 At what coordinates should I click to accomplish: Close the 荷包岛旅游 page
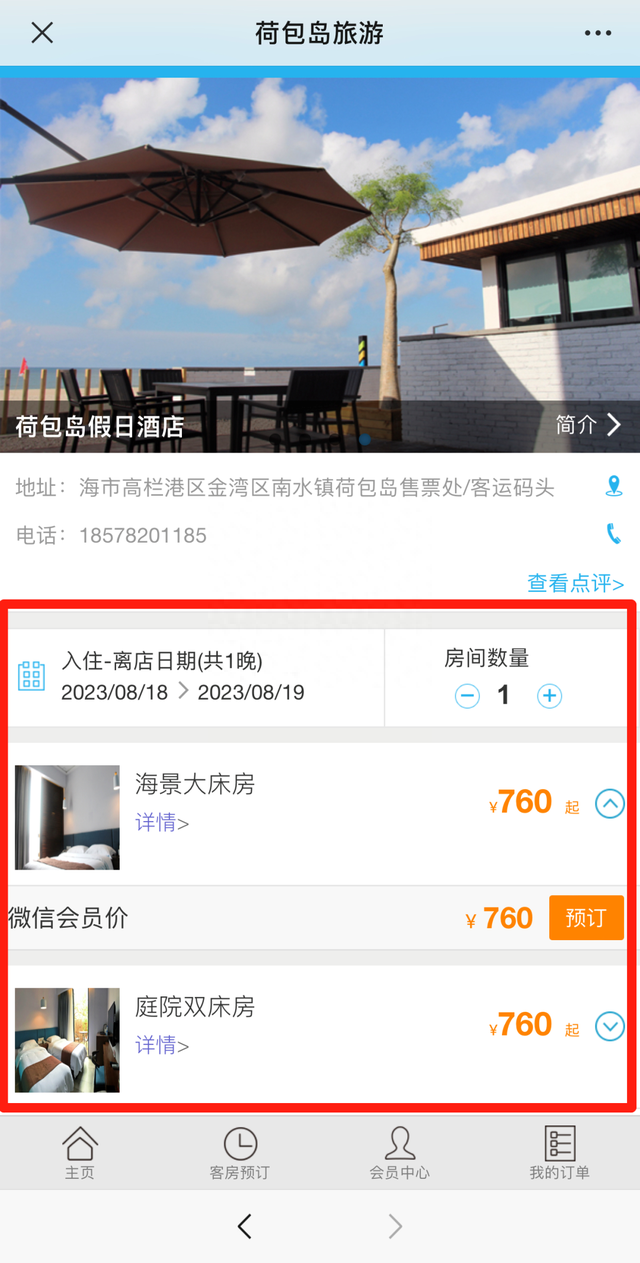point(41,33)
